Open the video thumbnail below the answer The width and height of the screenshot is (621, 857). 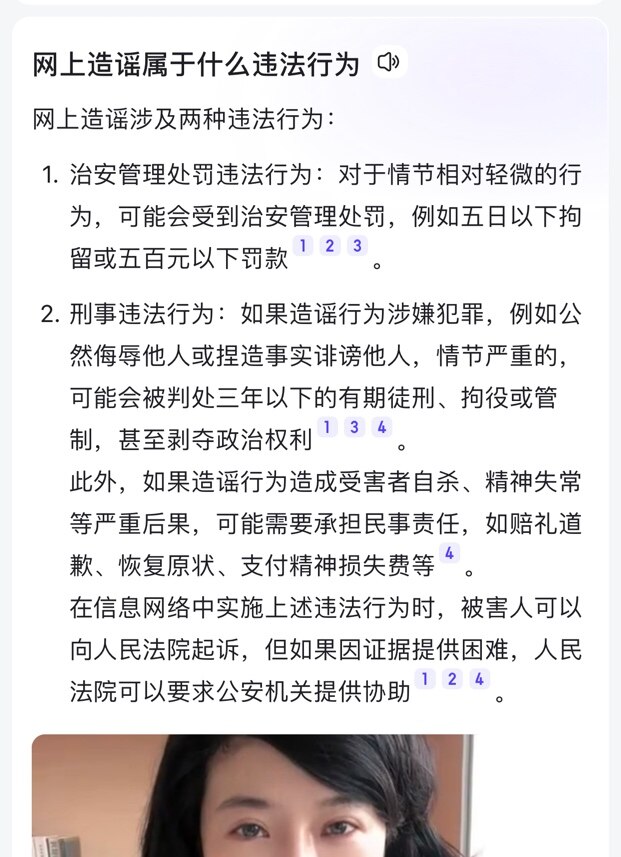tap(253, 796)
